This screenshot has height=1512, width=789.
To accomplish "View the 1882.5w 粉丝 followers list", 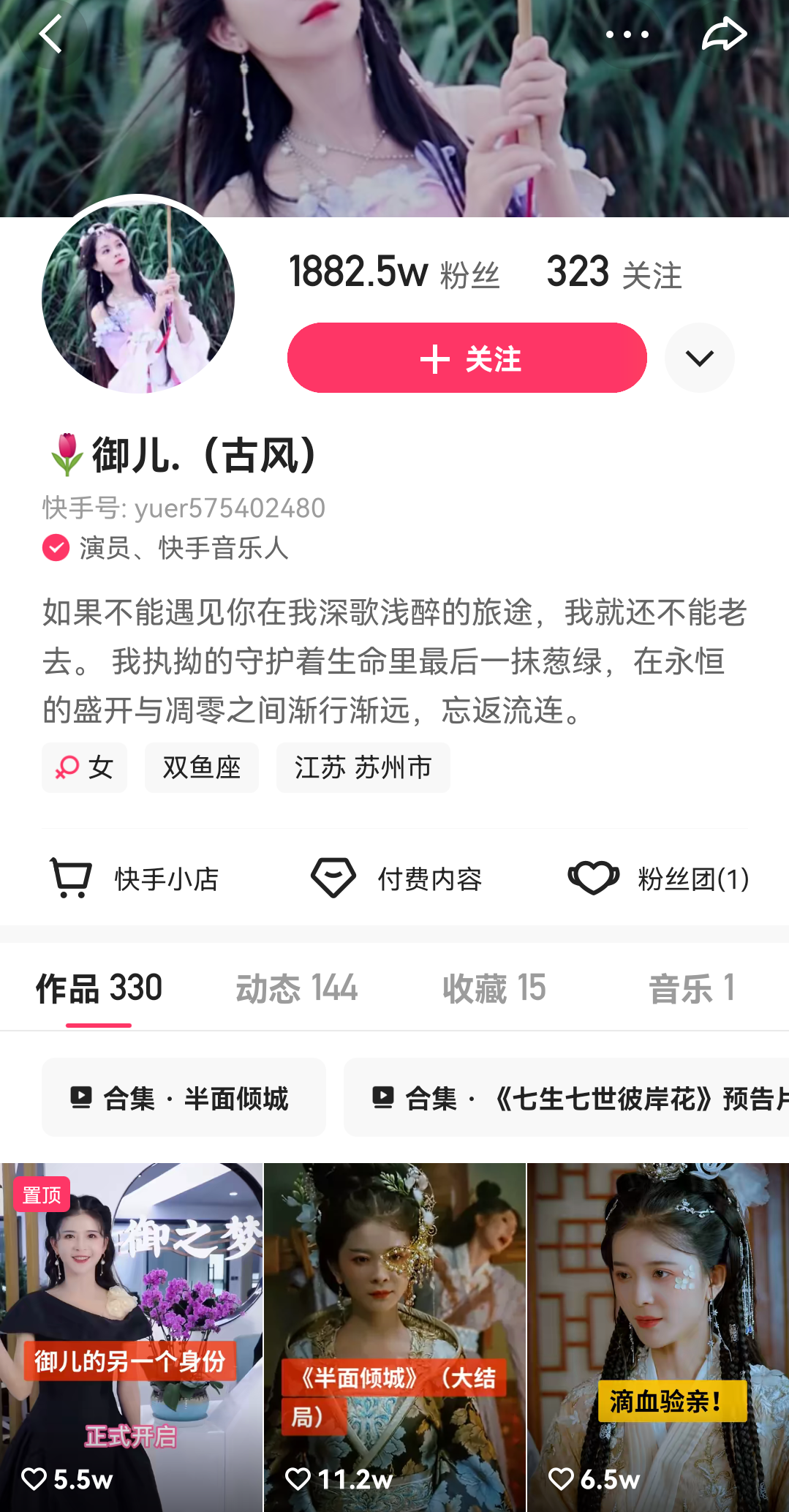I will click(394, 273).
